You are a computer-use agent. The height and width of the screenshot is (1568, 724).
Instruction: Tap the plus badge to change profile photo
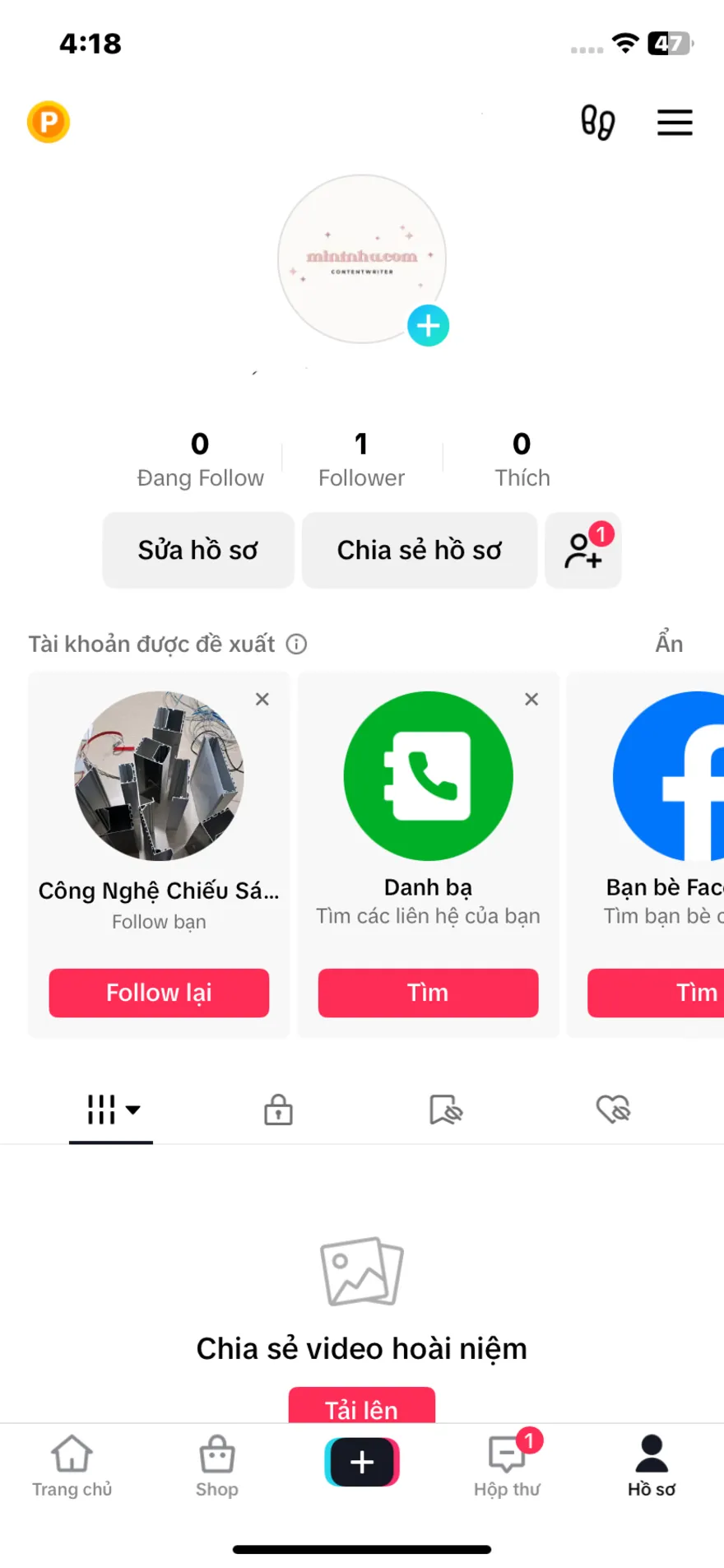pyautogui.click(x=428, y=326)
